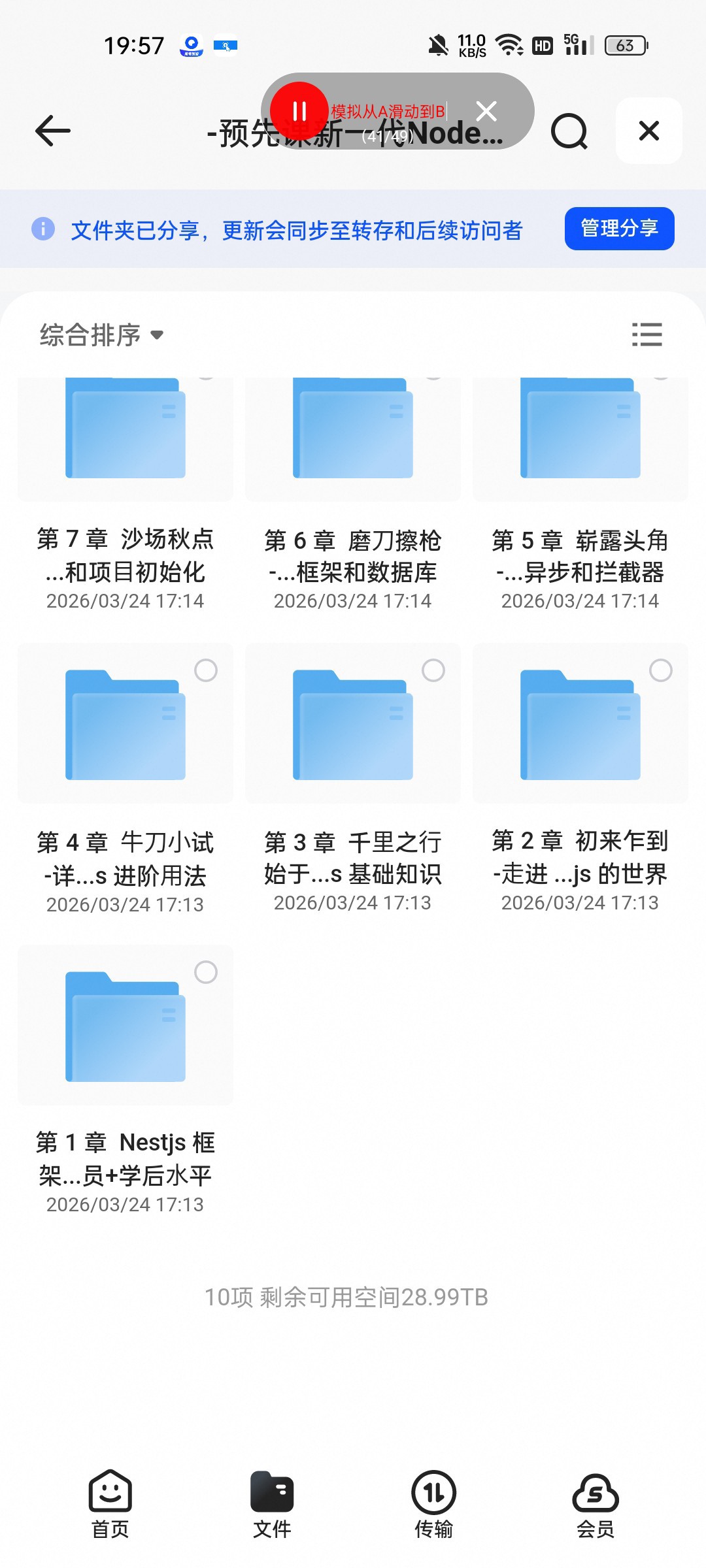706x1568 pixels.
Task: Tap the 管理分享 button
Action: click(619, 229)
